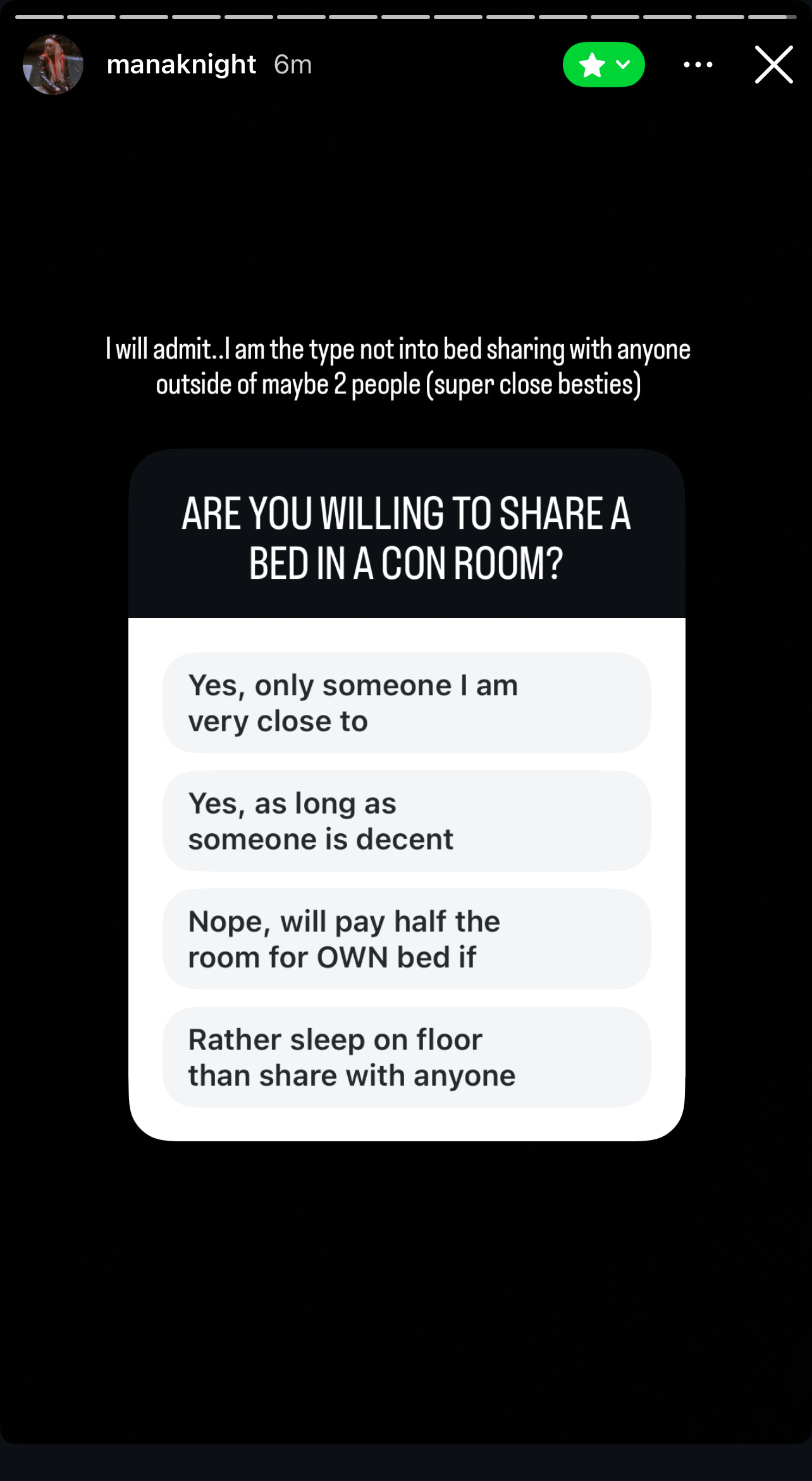The image size is (812, 1481).
Task: Close the story viewer
Action: [773, 65]
